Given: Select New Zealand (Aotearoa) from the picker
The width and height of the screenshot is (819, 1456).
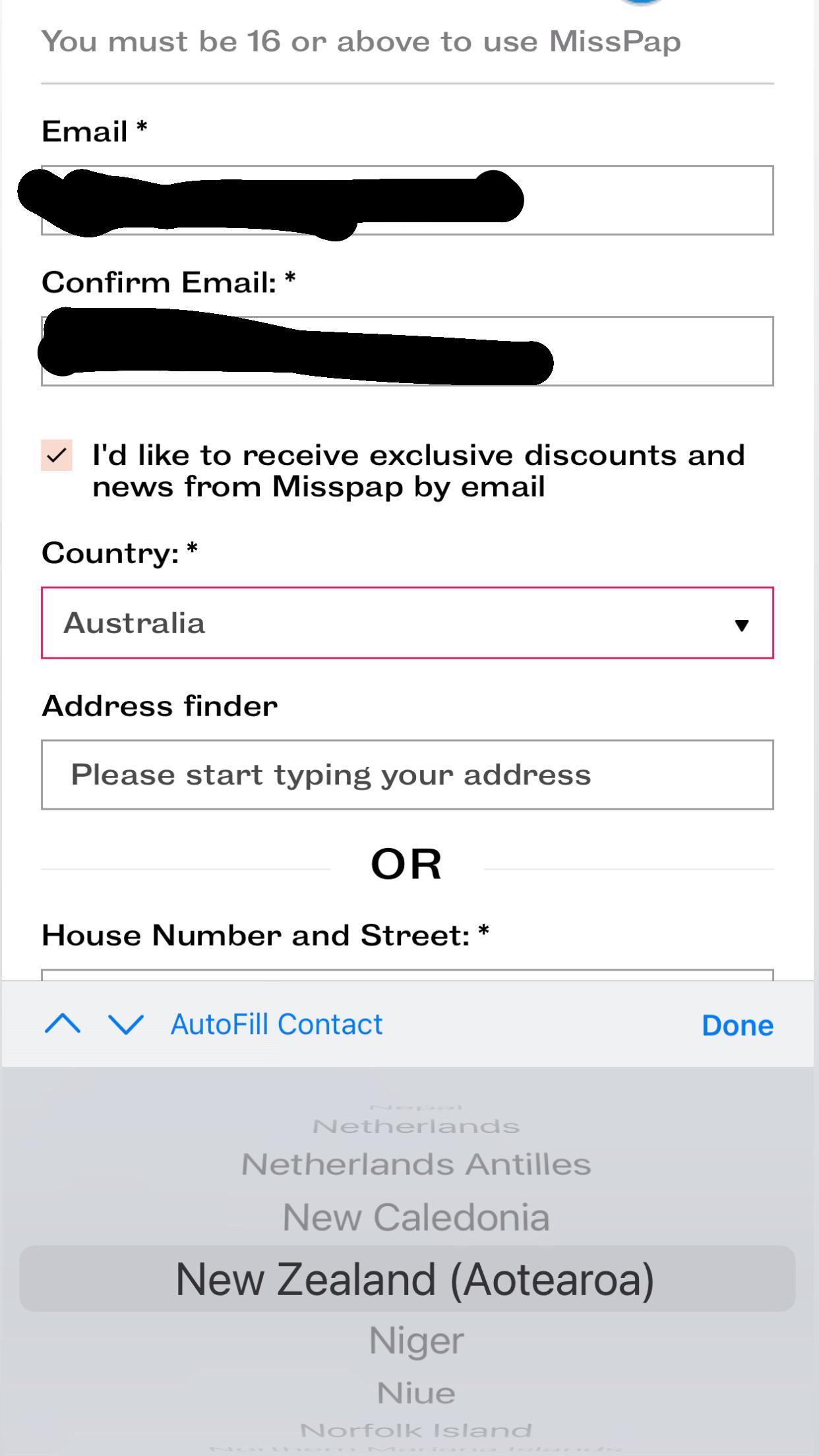Looking at the screenshot, I should pos(409,1278).
